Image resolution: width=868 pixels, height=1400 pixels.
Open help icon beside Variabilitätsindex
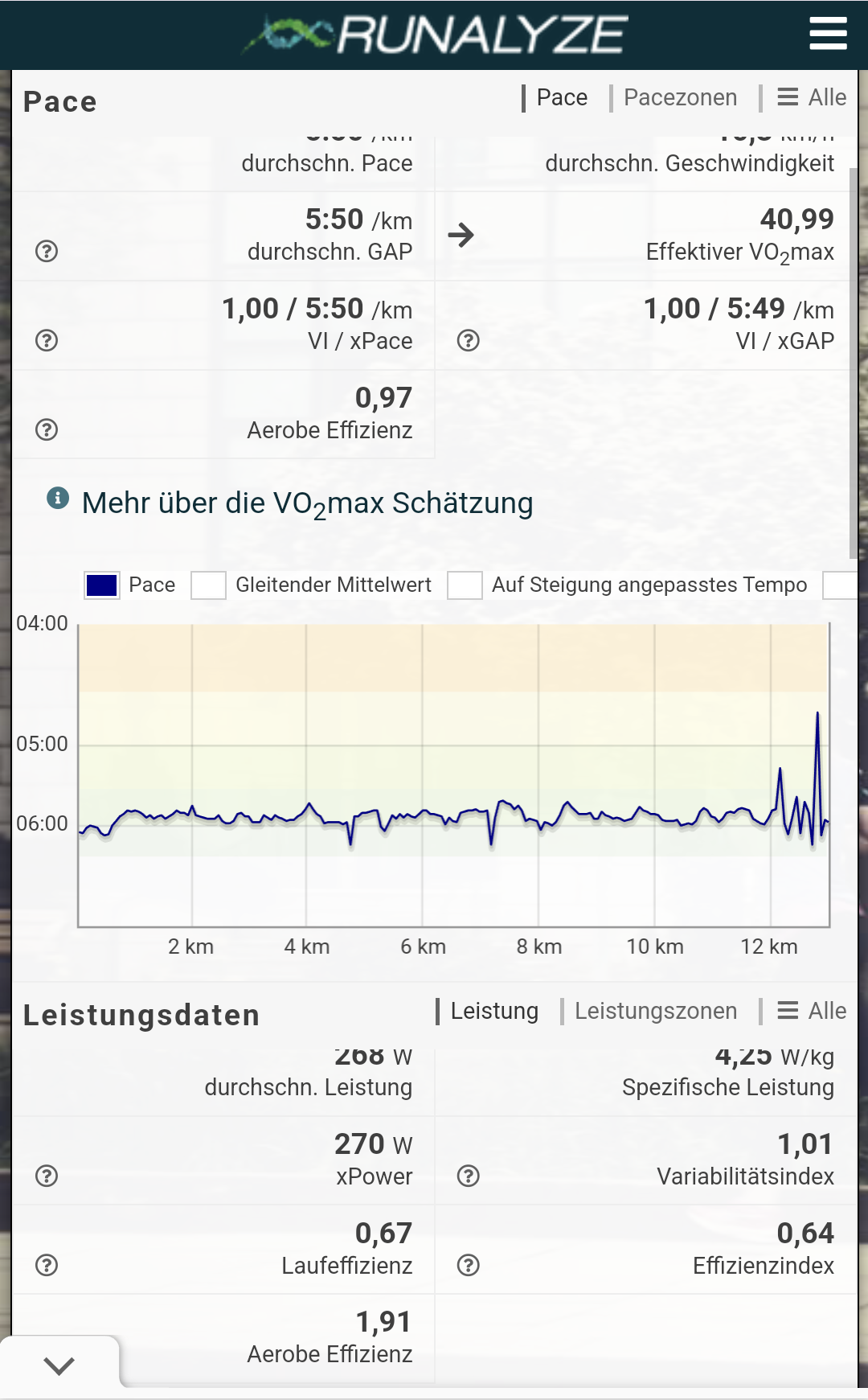pyautogui.click(x=468, y=1176)
